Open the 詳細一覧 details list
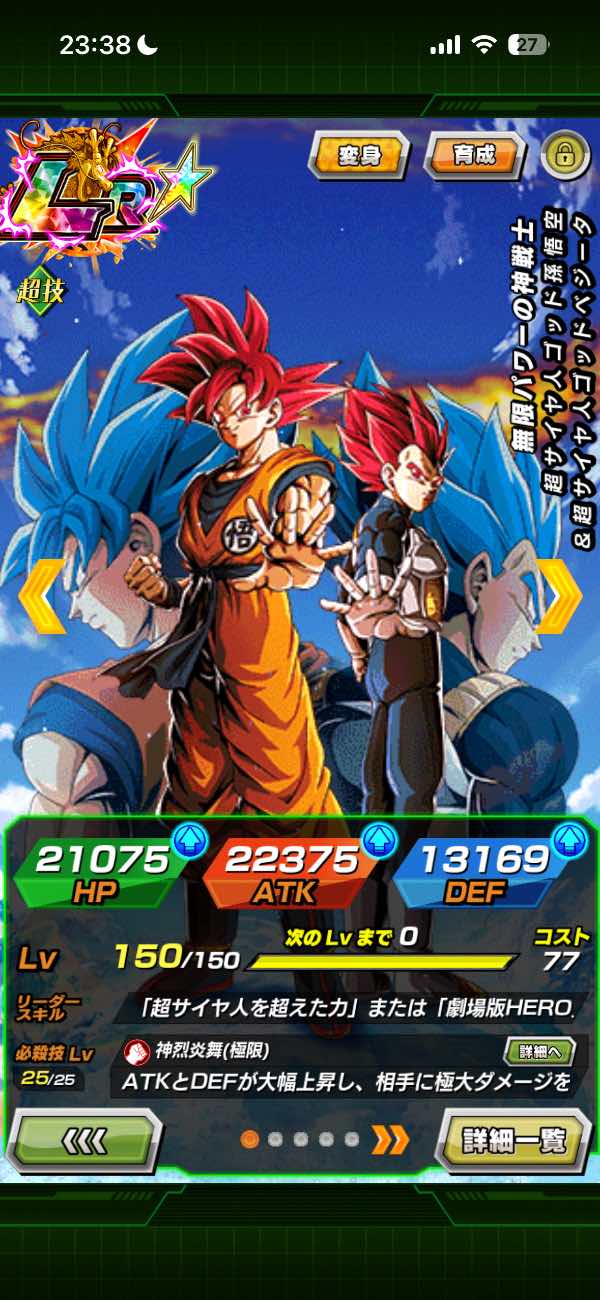Viewport: 600px width, 1300px height. tap(513, 1139)
